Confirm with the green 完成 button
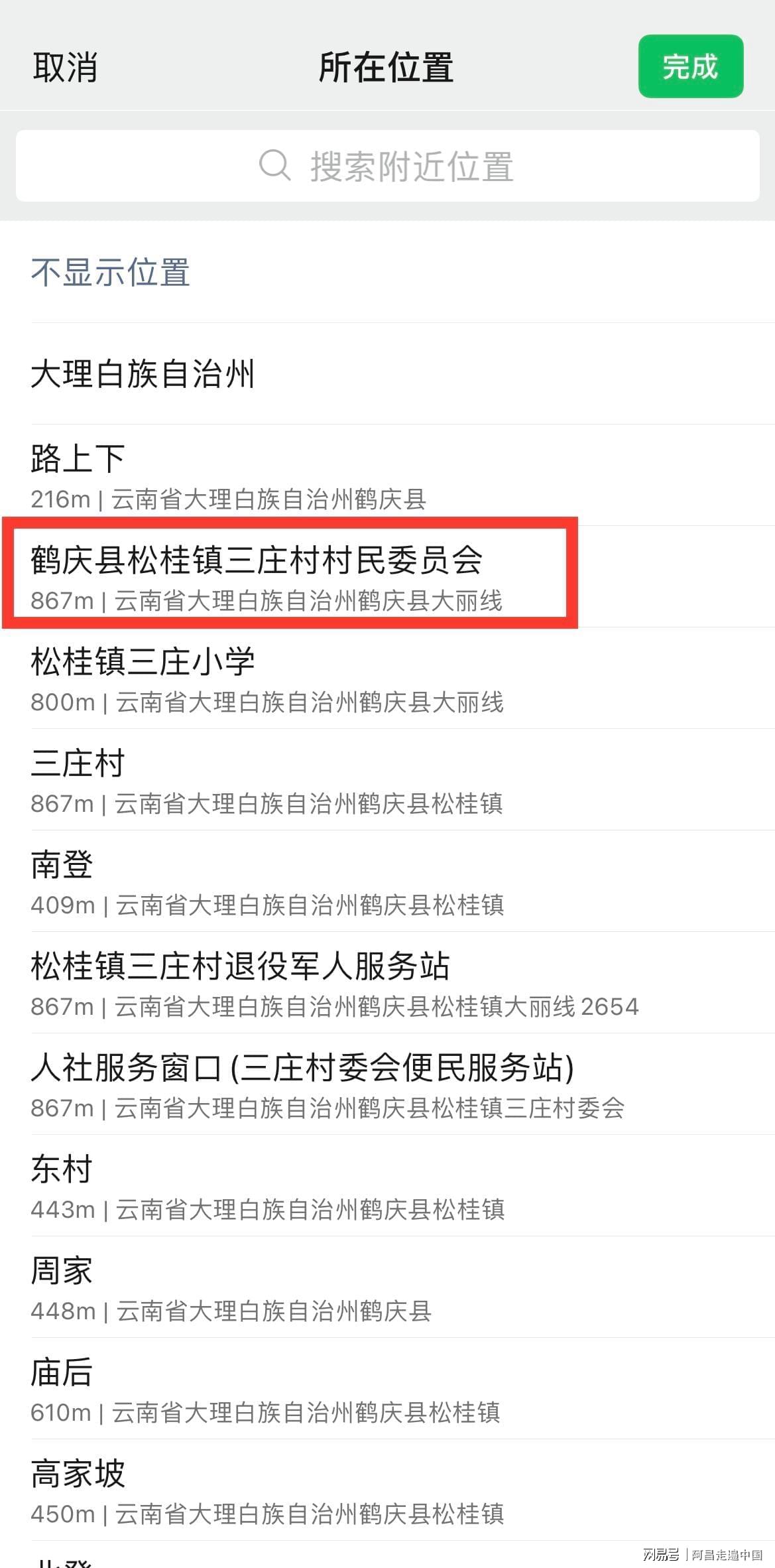 point(691,66)
